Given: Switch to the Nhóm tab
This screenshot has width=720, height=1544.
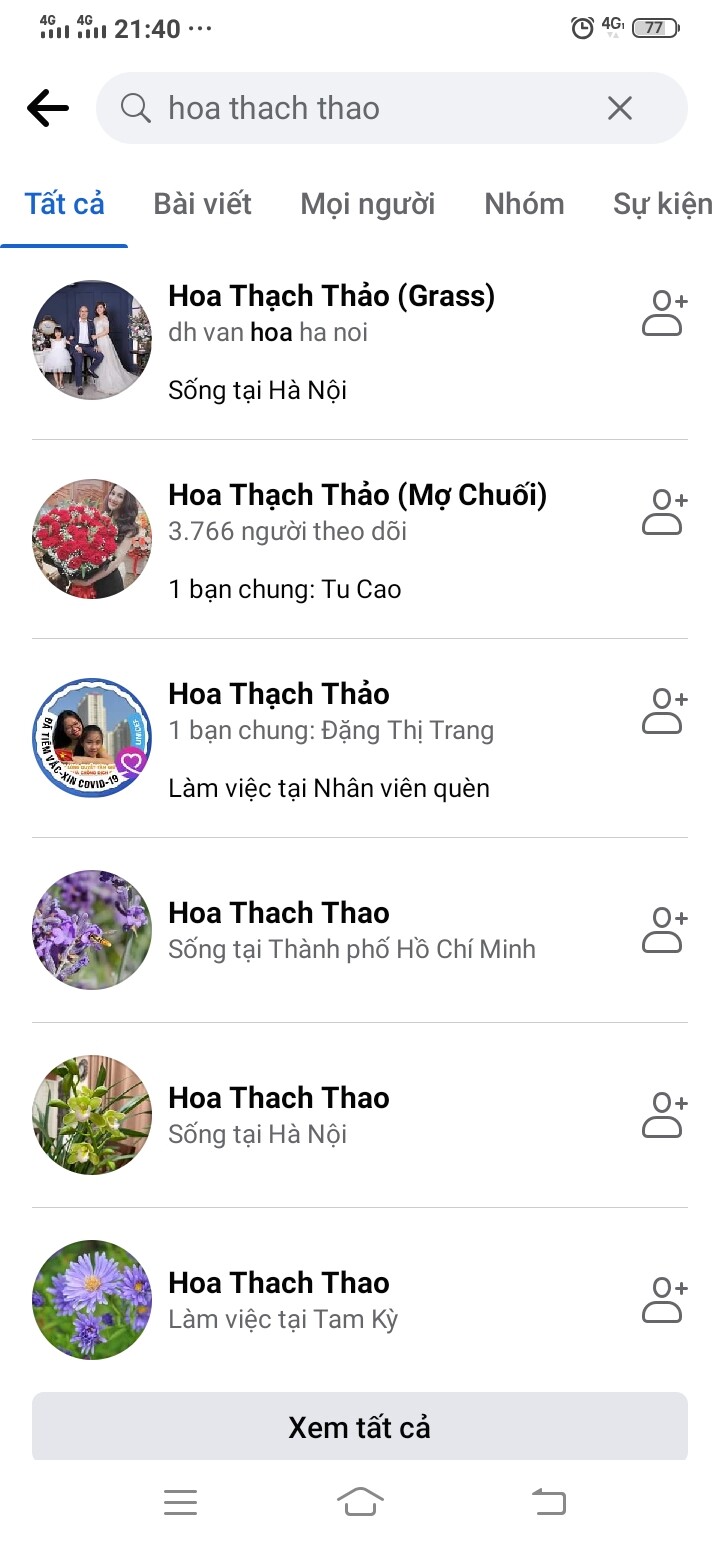Looking at the screenshot, I should pyautogui.click(x=524, y=204).
